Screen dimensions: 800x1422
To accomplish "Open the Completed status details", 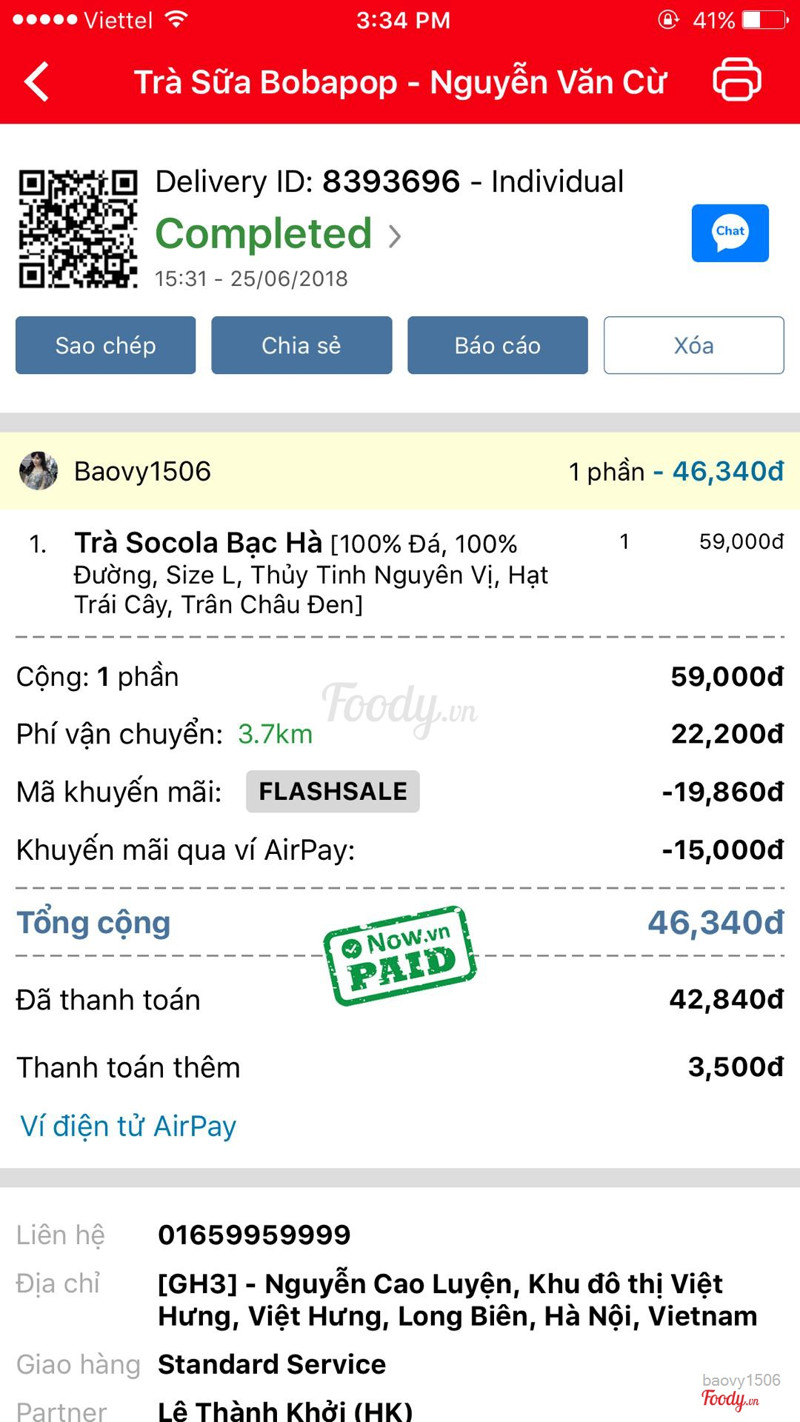I will (x=278, y=234).
